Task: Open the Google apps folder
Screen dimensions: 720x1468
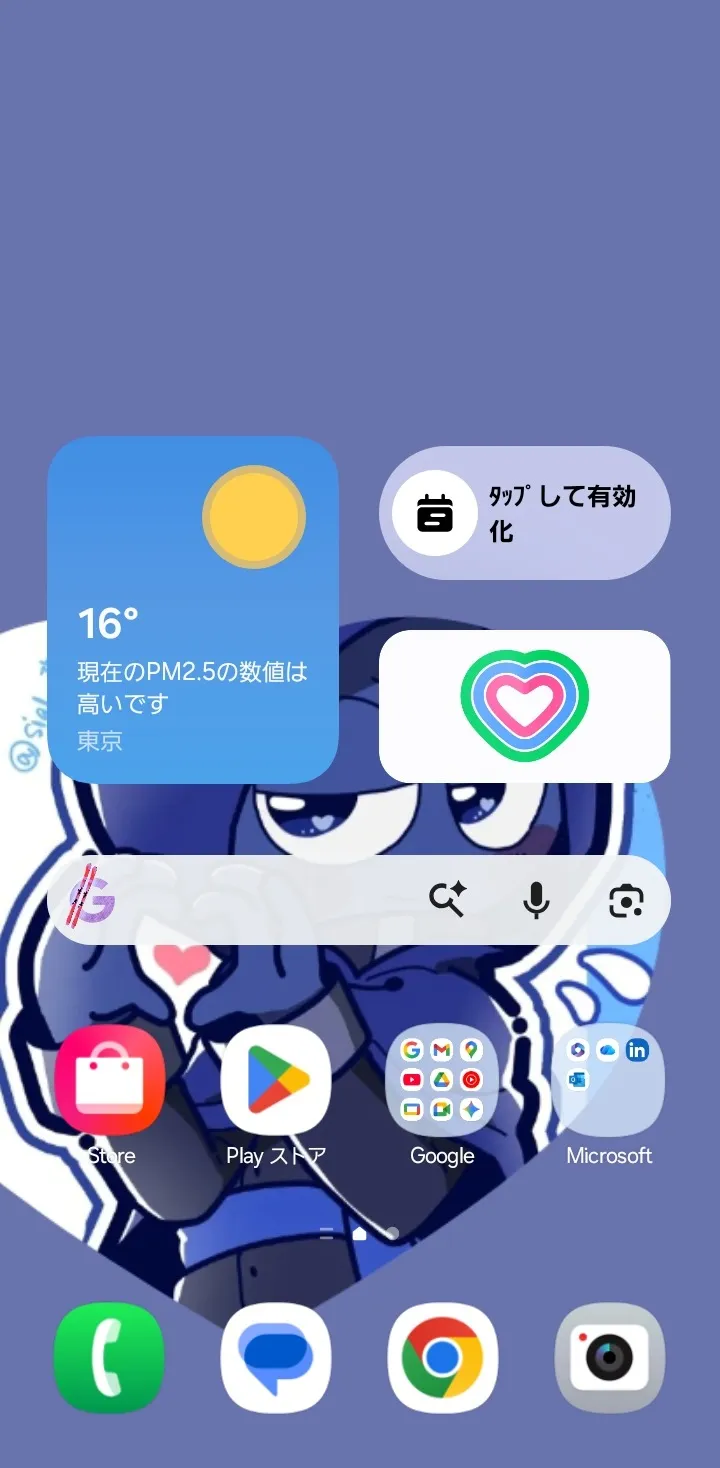Action: pyautogui.click(x=442, y=1080)
